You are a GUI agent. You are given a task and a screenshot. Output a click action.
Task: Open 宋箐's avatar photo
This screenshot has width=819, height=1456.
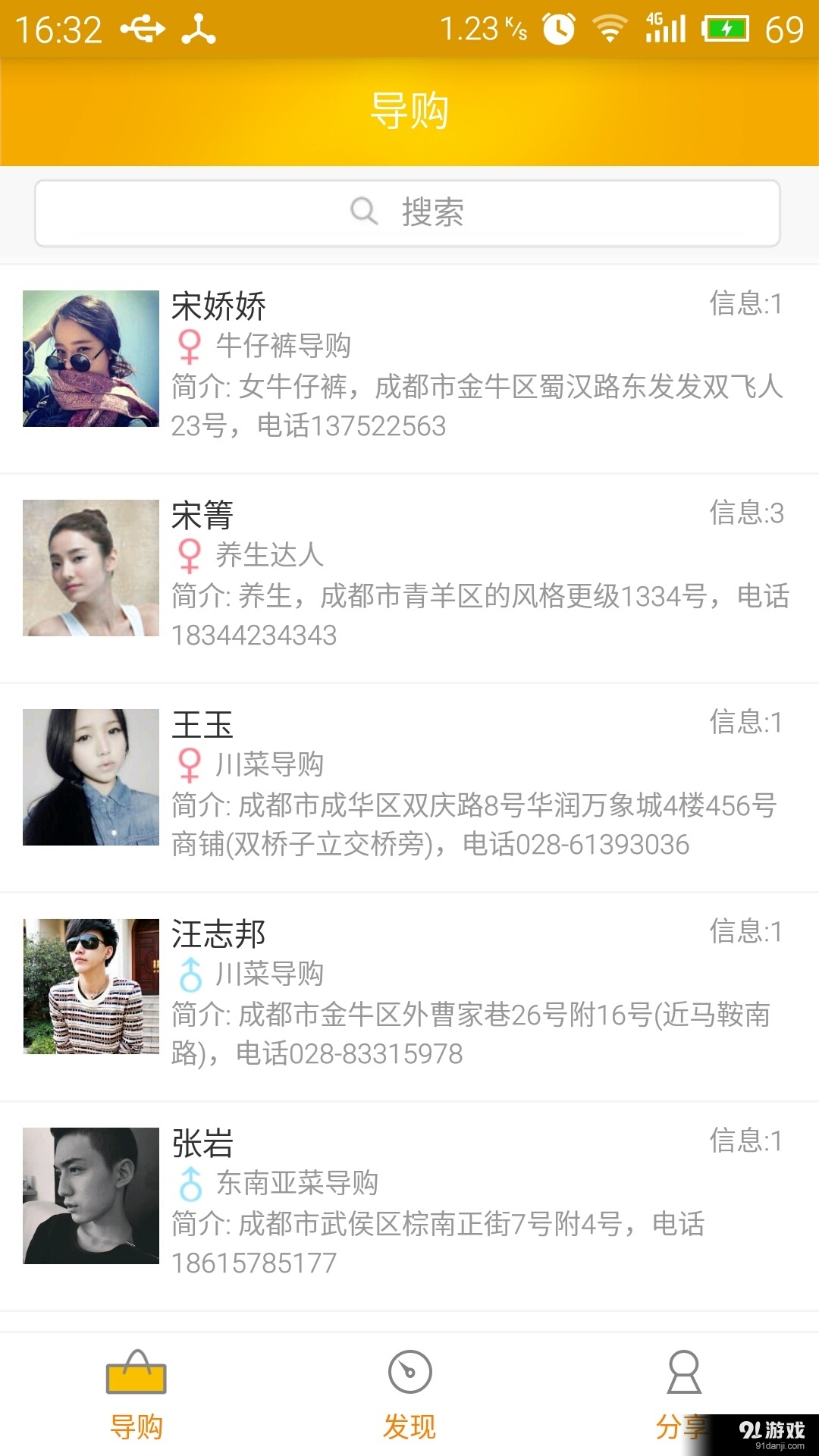pos(90,569)
